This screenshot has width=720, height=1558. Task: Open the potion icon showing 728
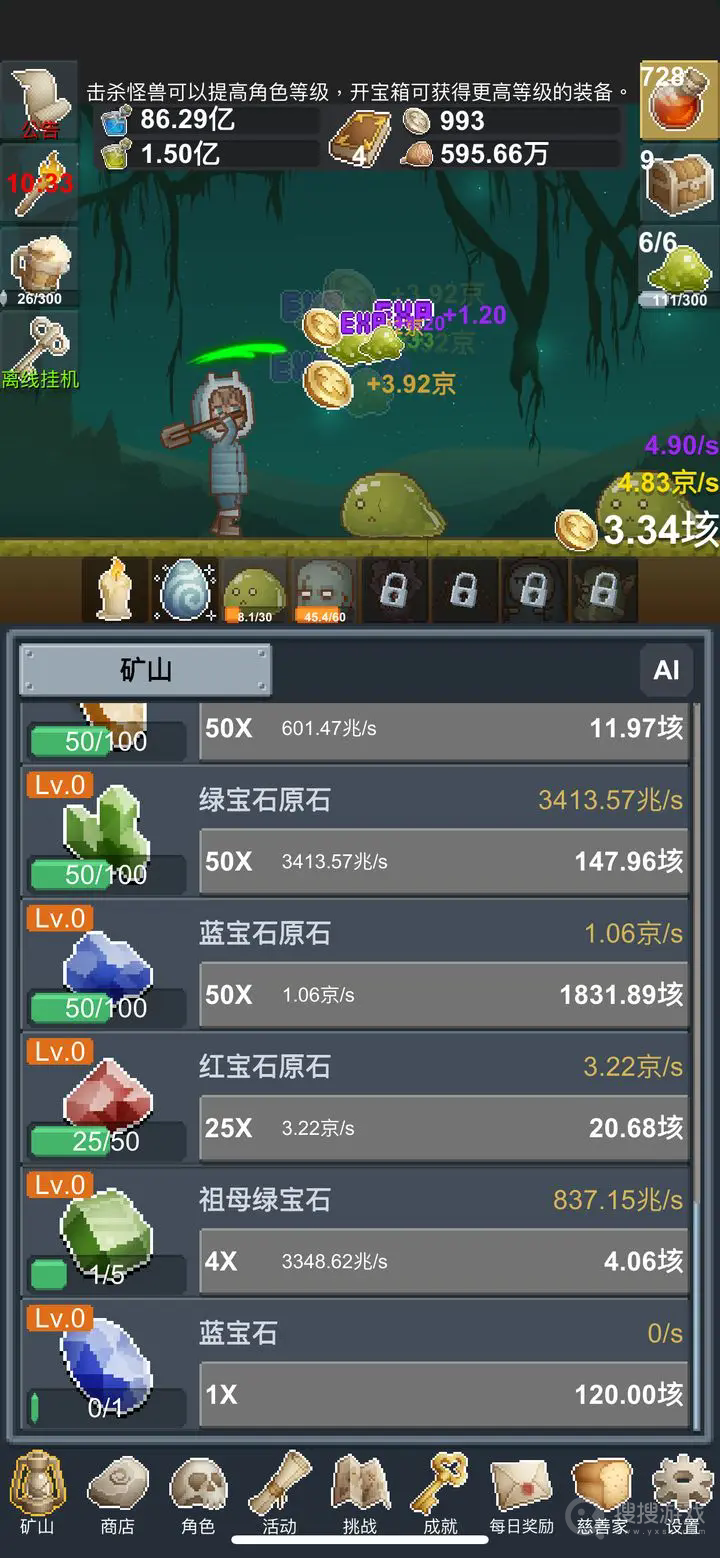coord(678,98)
